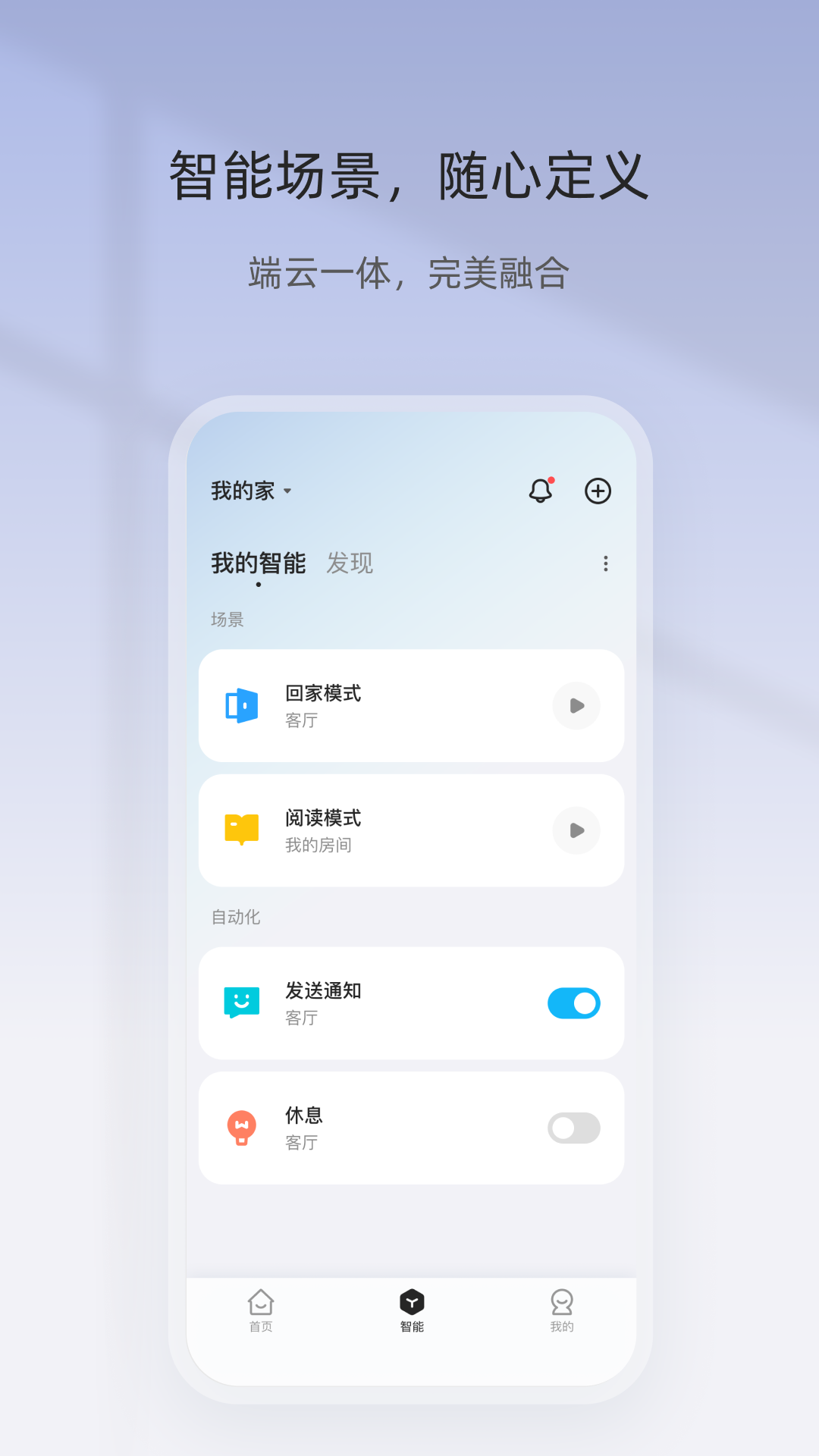Disable the 发送通知 automation switch
Image resolution: width=819 pixels, height=1456 pixels.
coord(574,1003)
